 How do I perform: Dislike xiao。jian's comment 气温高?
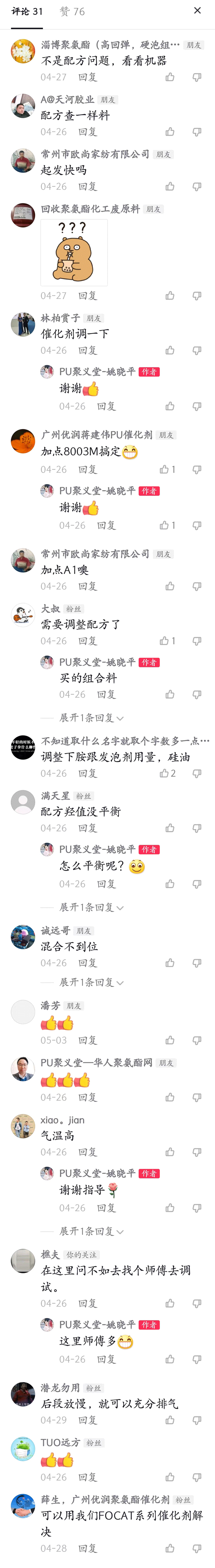pyautogui.click(x=197, y=1152)
